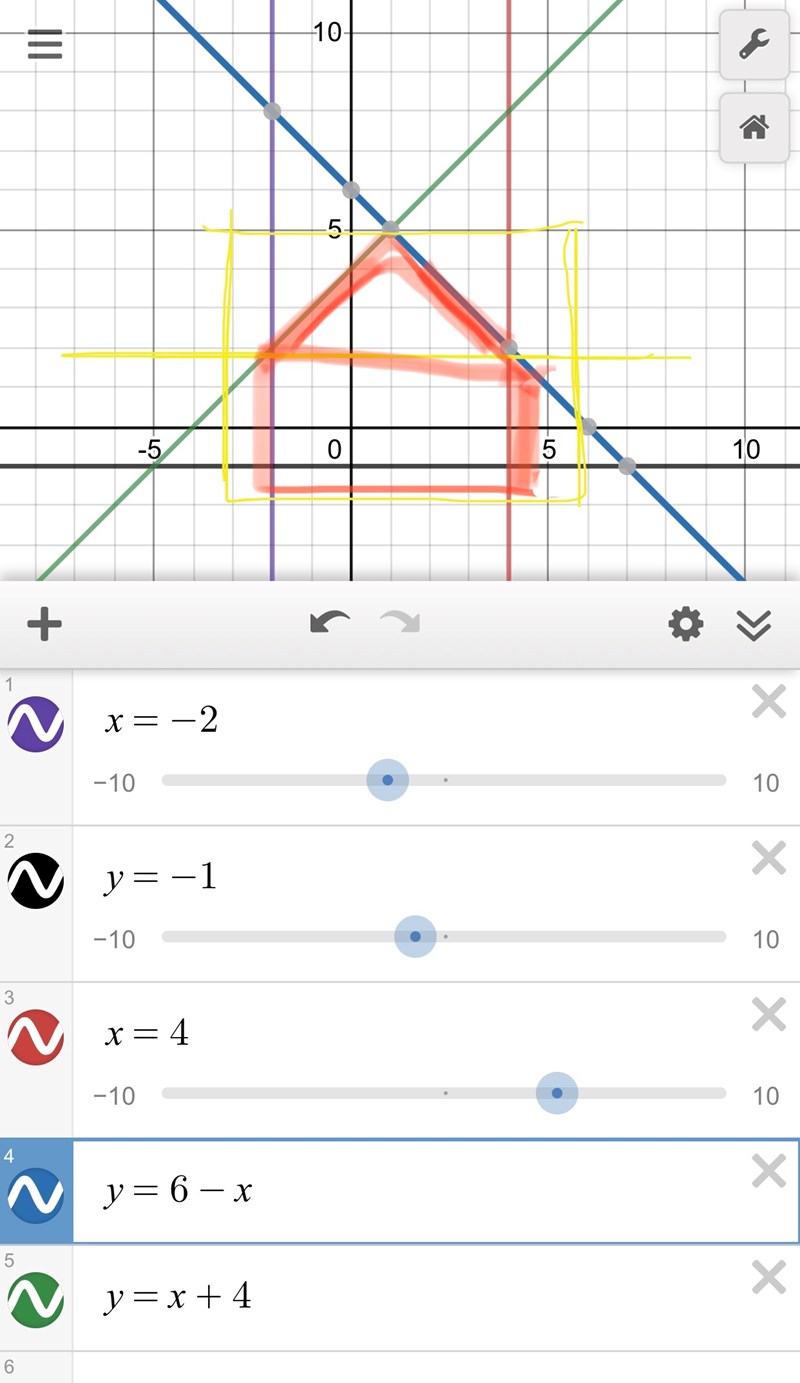Delete the y = −1 expression
Viewport: 800px width, 1383px height.
pyautogui.click(x=768, y=859)
